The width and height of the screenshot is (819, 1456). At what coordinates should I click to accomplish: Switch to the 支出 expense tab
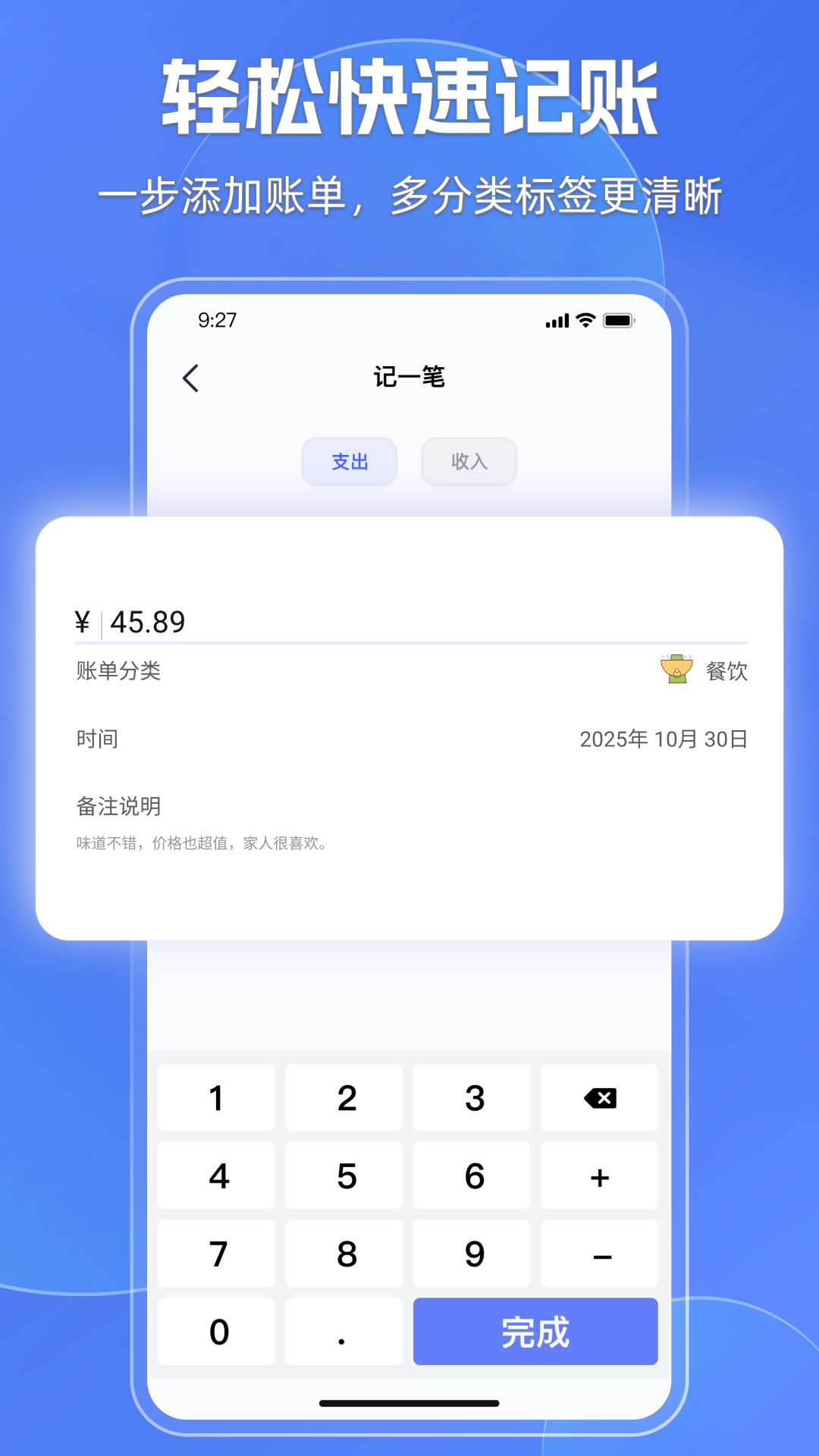pyautogui.click(x=349, y=461)
